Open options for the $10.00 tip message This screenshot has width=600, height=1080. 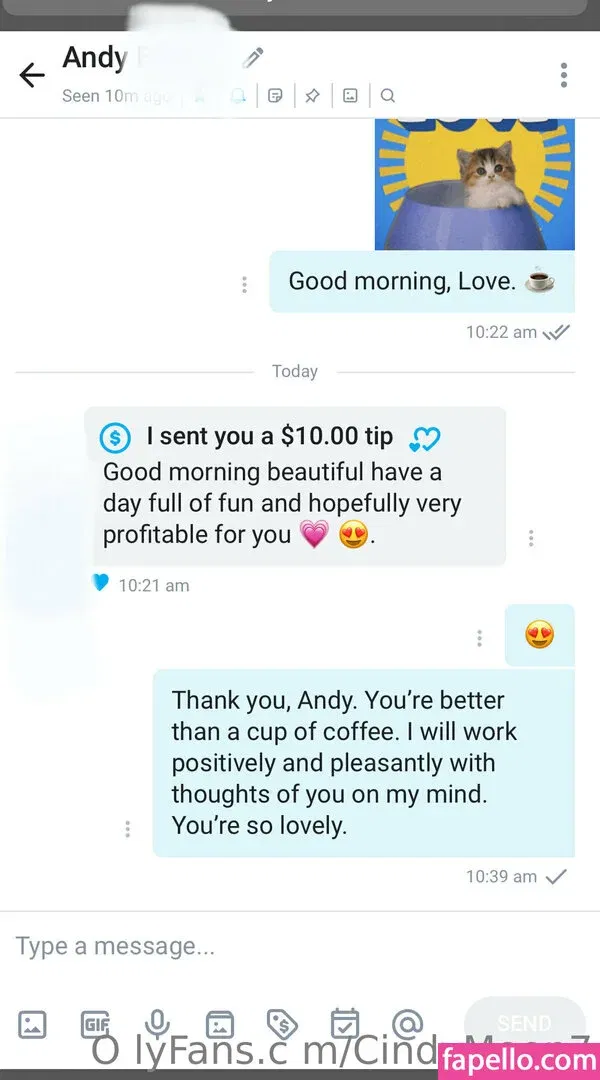[x=531, y=538]
